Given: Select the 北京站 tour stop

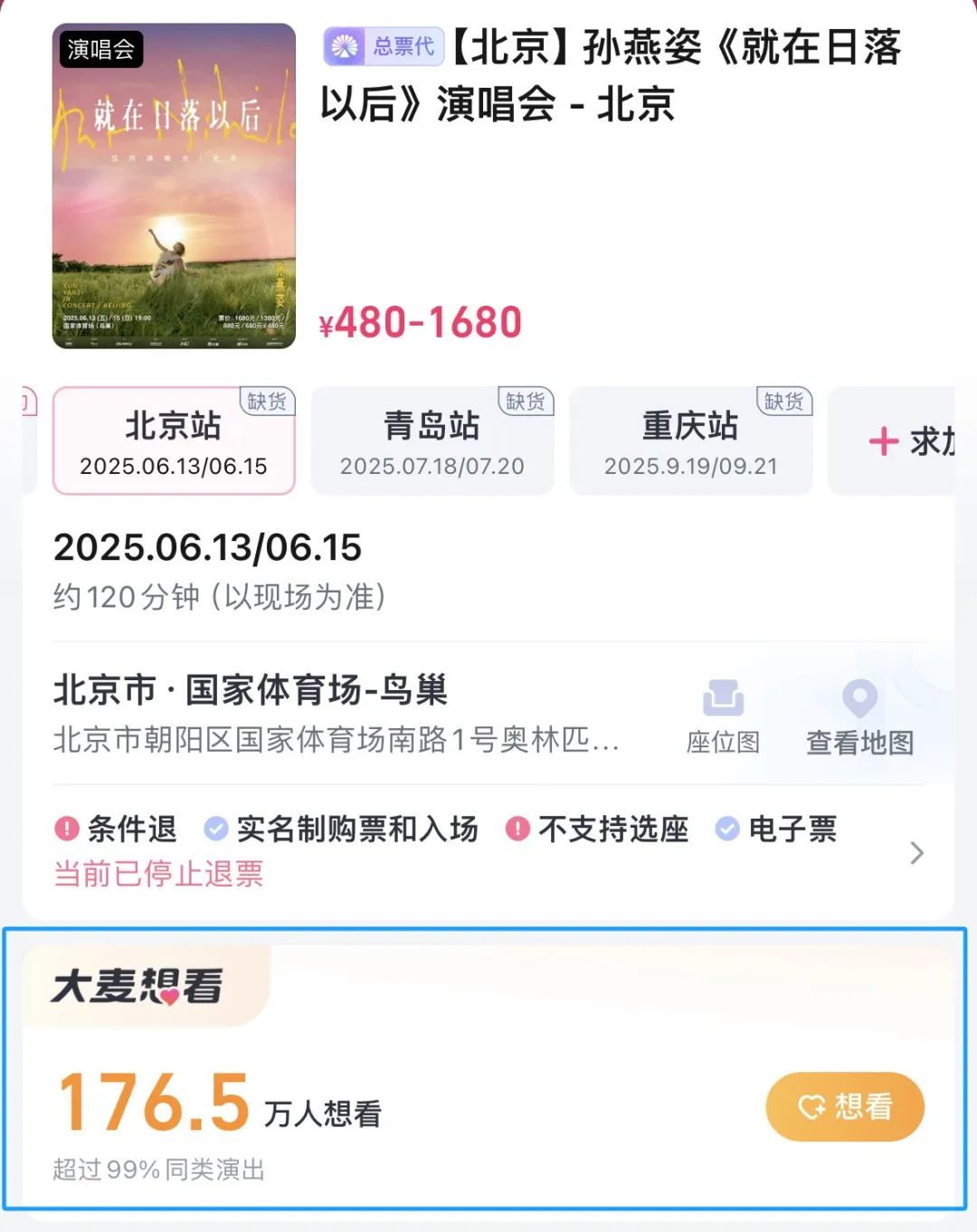Looking at the screenshot, I should 174,441.
